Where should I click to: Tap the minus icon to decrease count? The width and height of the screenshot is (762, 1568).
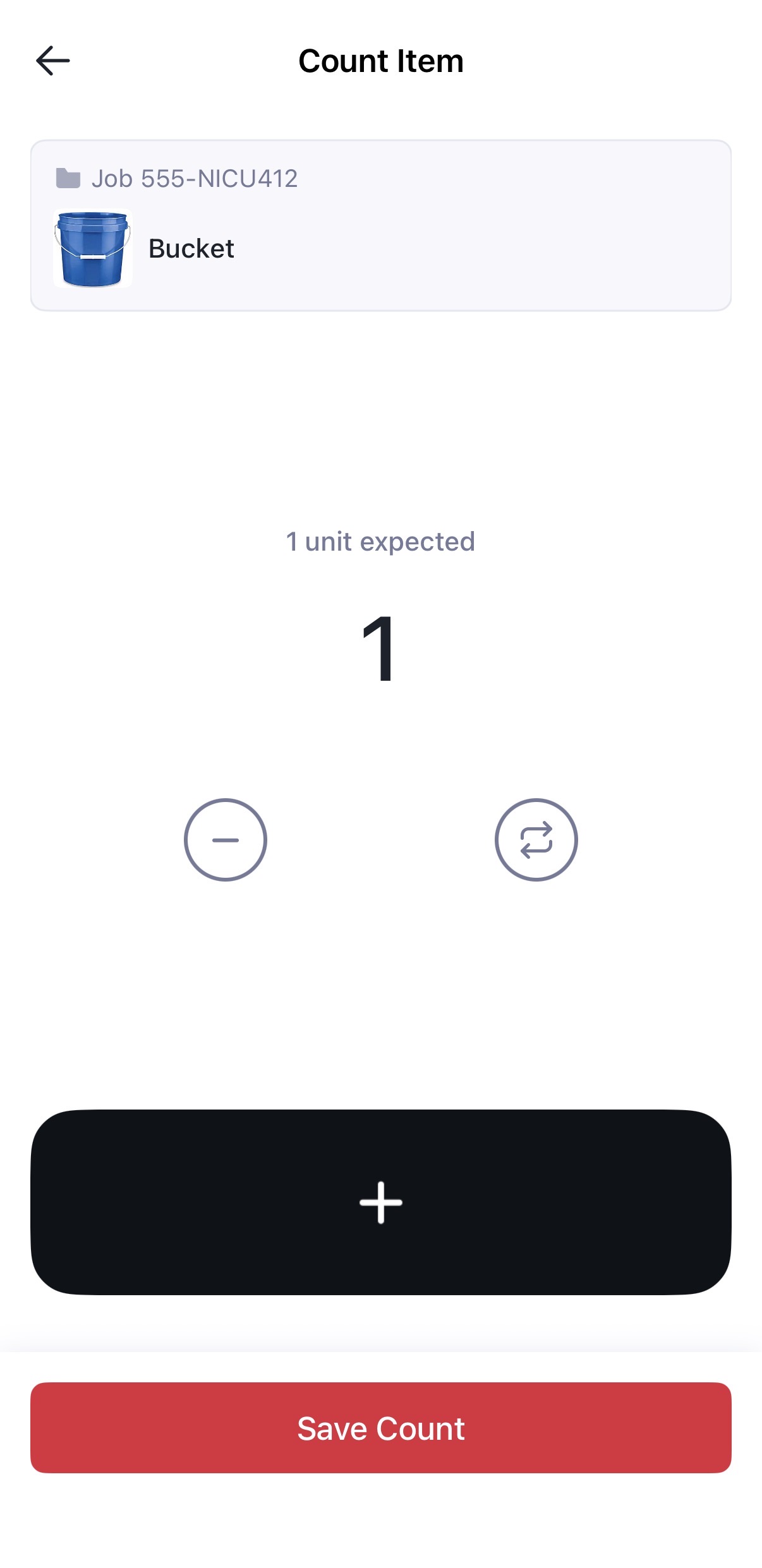[x=225, y=840]
